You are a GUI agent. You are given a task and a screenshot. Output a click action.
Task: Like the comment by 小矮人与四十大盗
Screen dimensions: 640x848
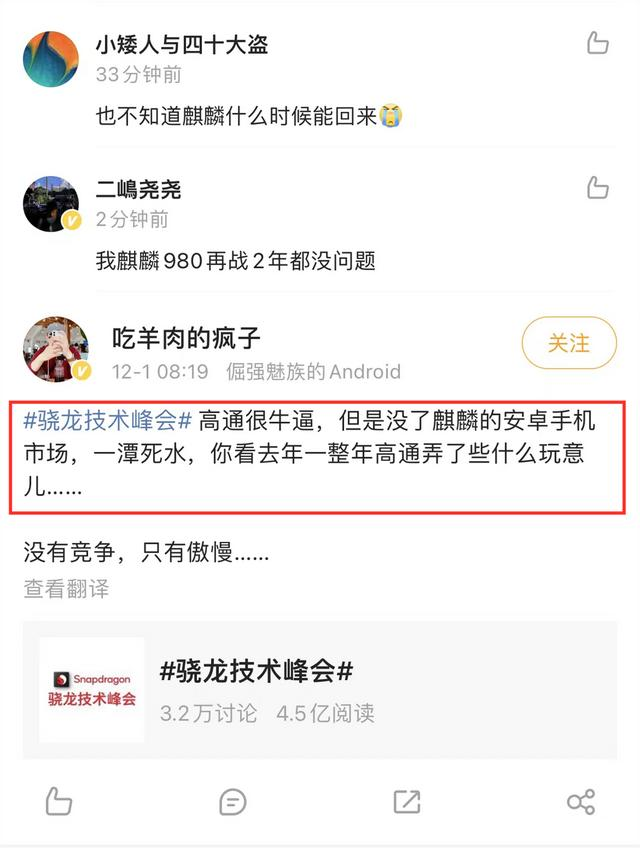[x=597, y=42]
